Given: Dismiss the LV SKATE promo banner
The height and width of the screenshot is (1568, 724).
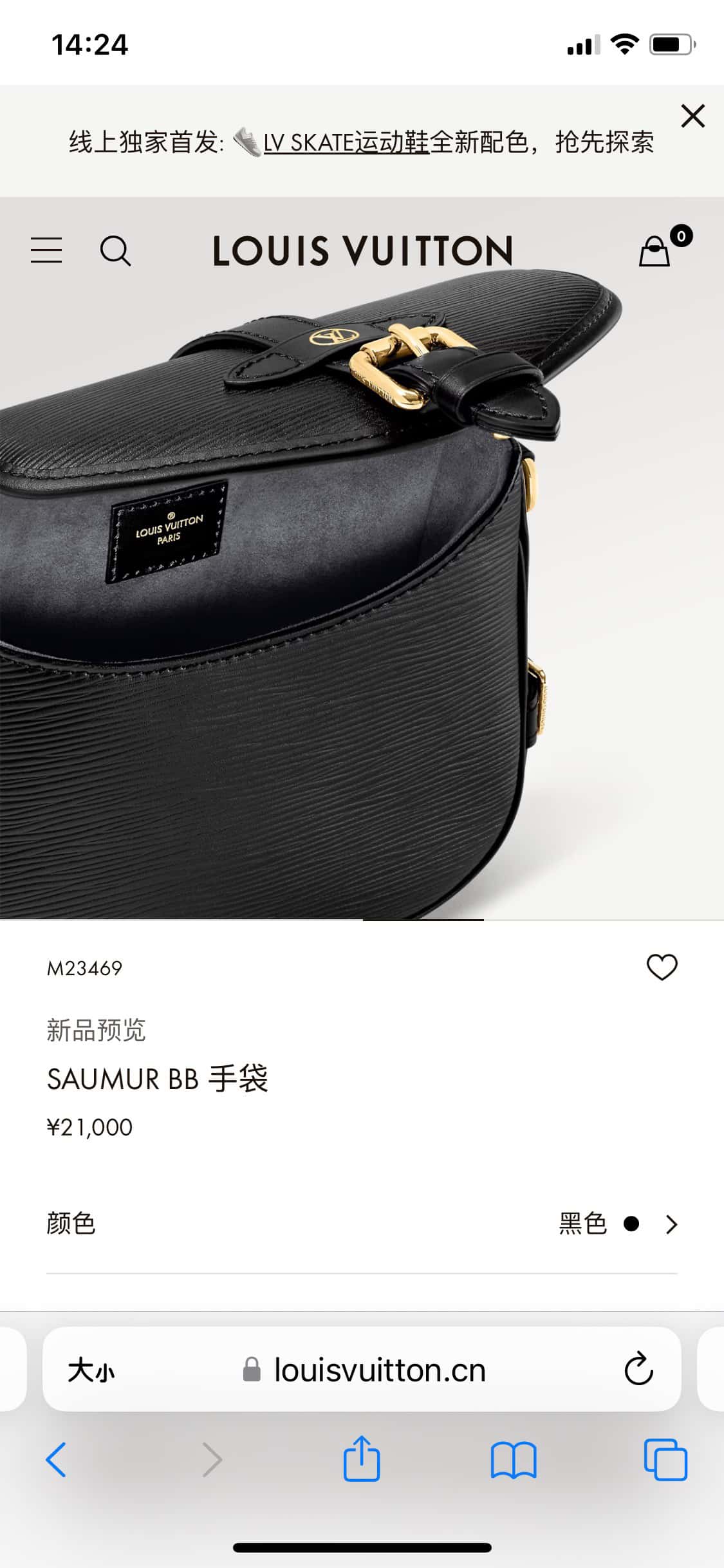Looking at the screenshot, I should [692, 117].
